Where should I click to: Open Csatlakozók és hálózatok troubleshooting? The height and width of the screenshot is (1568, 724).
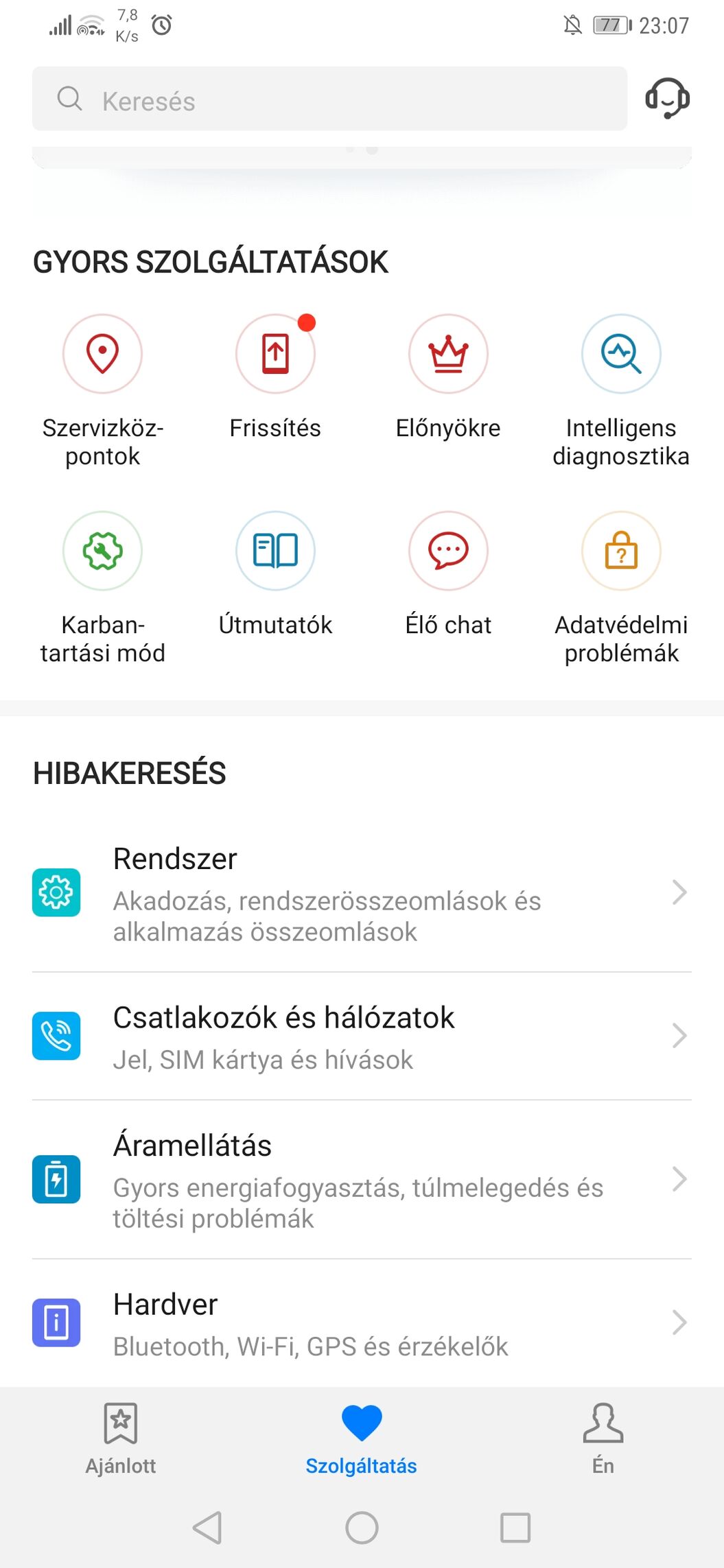coord(362,1036)
